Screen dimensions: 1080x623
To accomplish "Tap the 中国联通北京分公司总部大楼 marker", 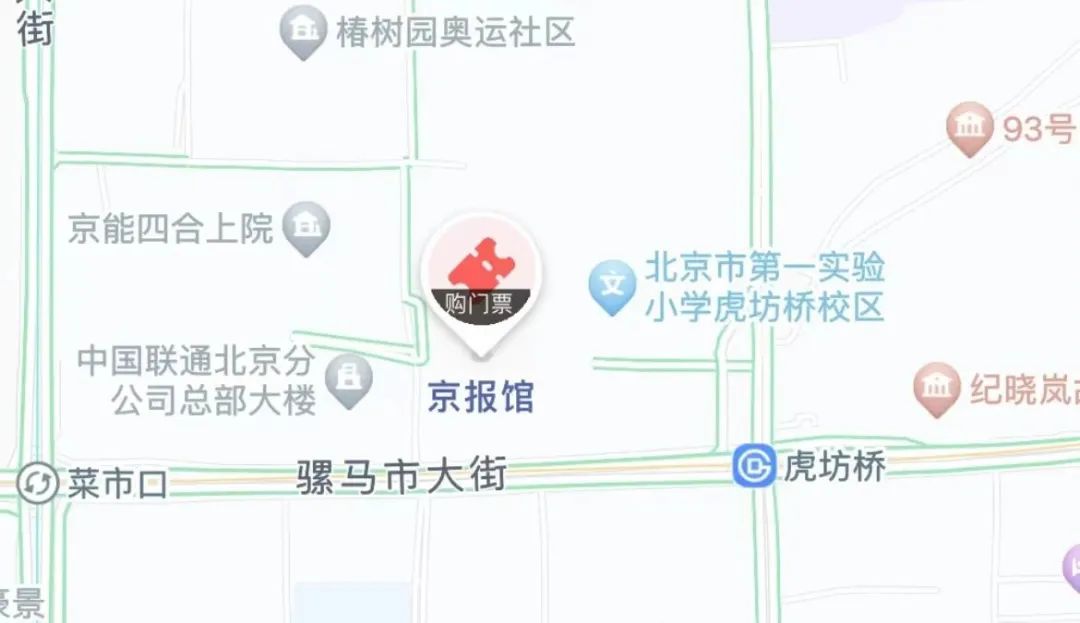I will point(349,380).
